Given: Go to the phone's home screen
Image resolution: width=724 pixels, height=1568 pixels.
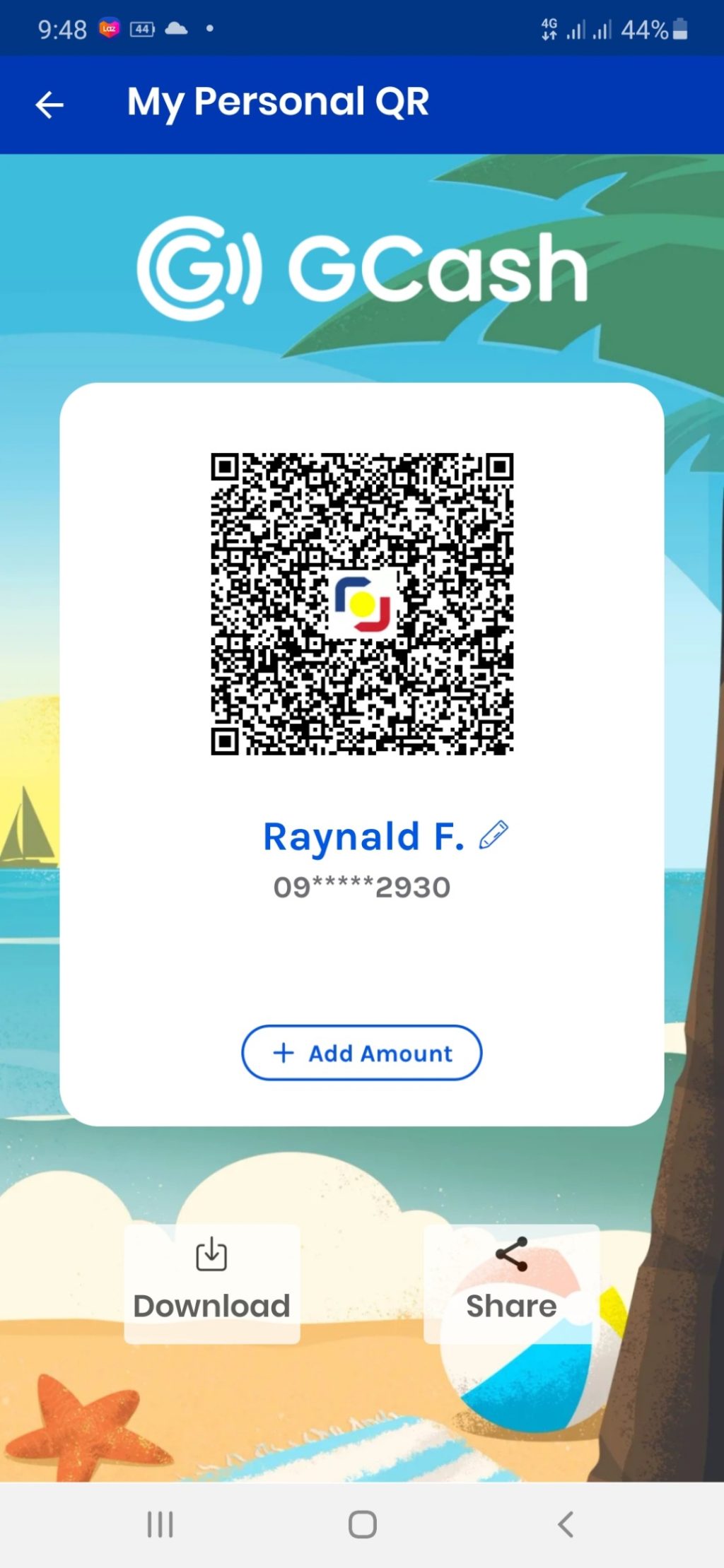Looking at the screenshot, I should 362,1524.
